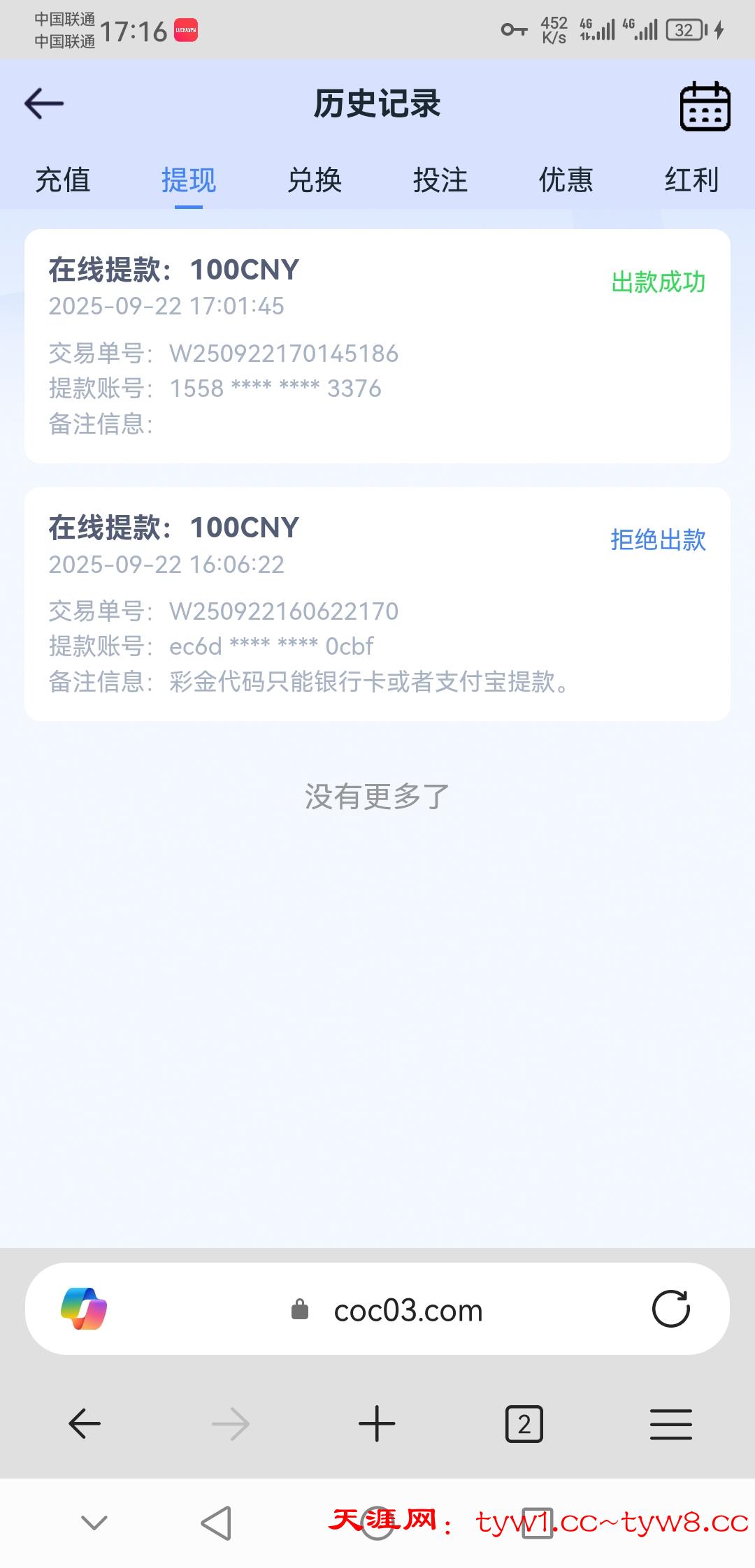View the 红利 tab
The height and width of the screenshot is (1568, 755).
coord(691,180)
